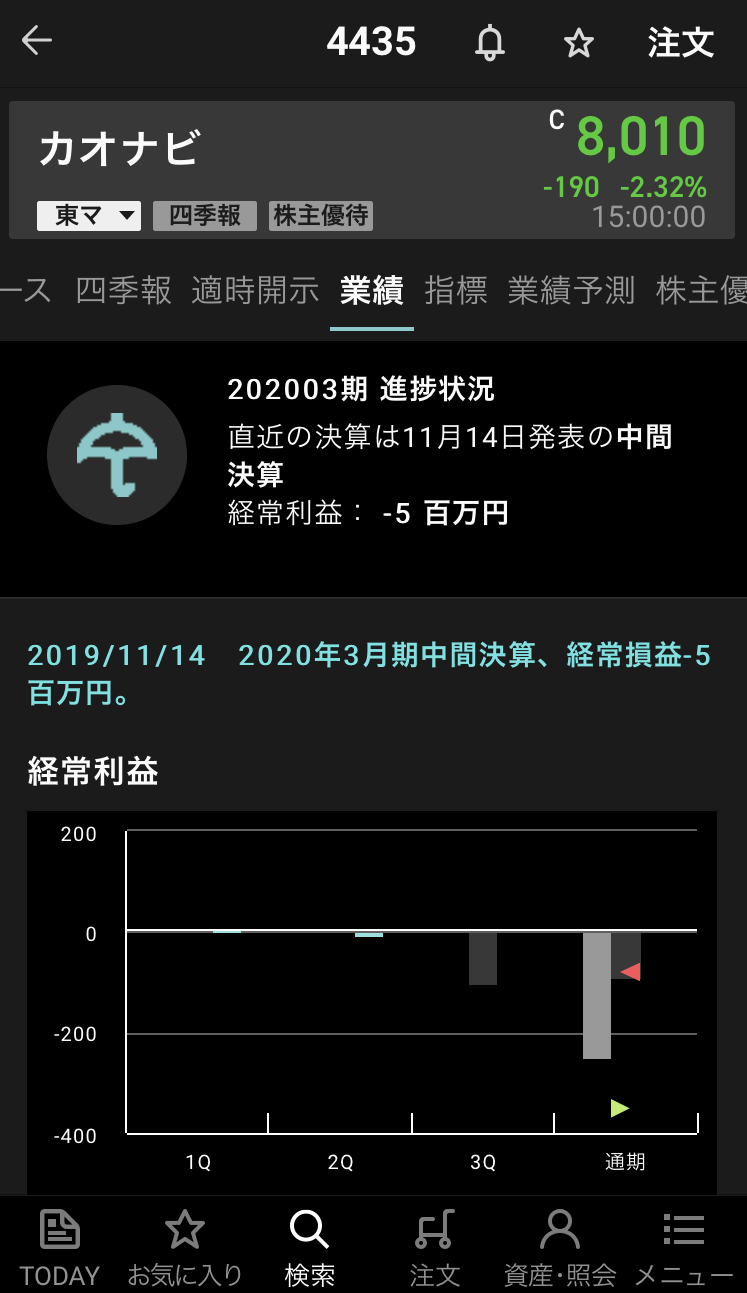Switch to the 指標 tab

[456, 291]
